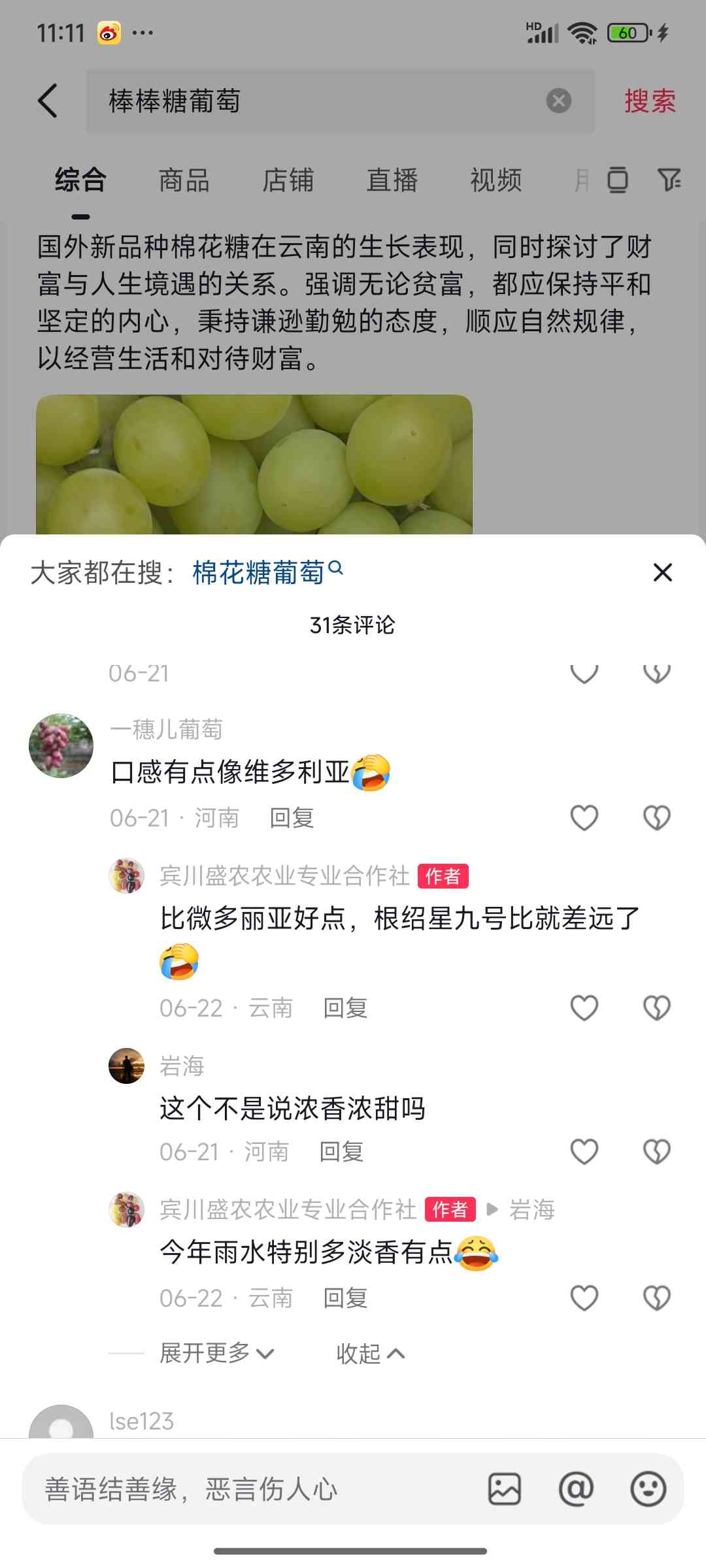
Task: Dislike 一穗儿葡萄's comment about 维多利亚
Action: pyautogui.click(x=656, y=818)
